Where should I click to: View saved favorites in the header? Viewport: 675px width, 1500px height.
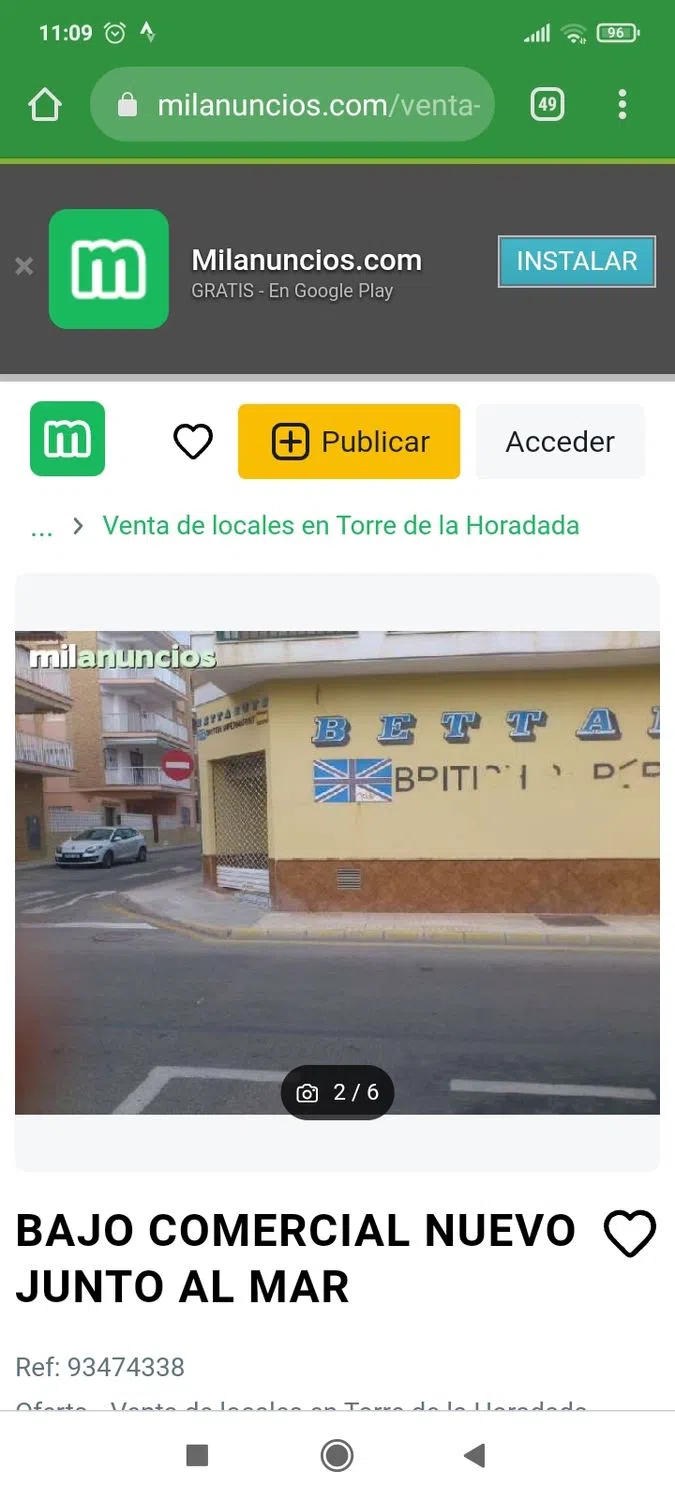click(193, 441)
